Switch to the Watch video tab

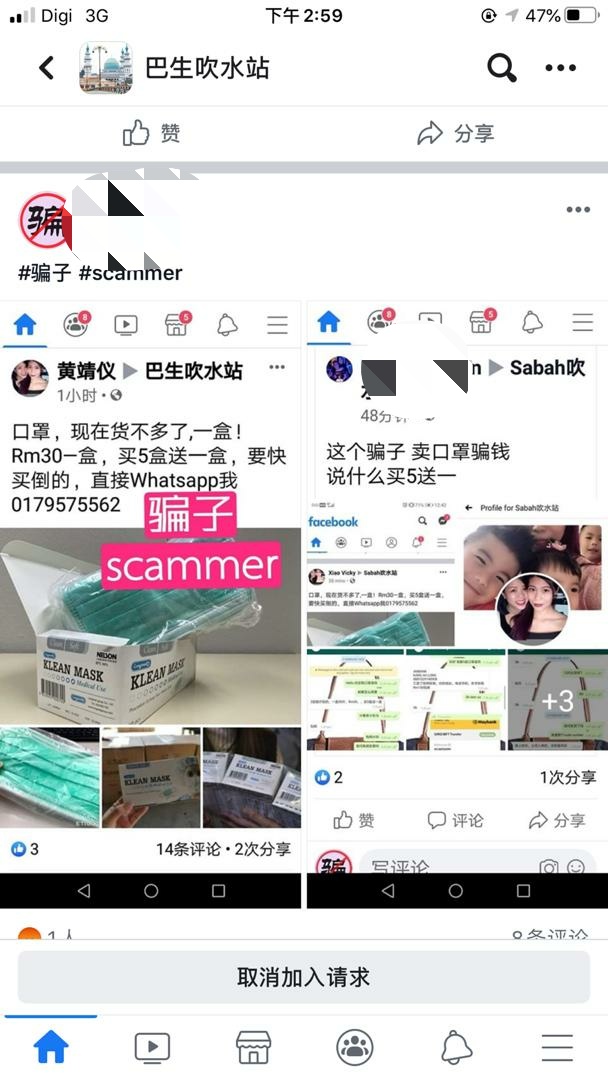(152, 1047)
